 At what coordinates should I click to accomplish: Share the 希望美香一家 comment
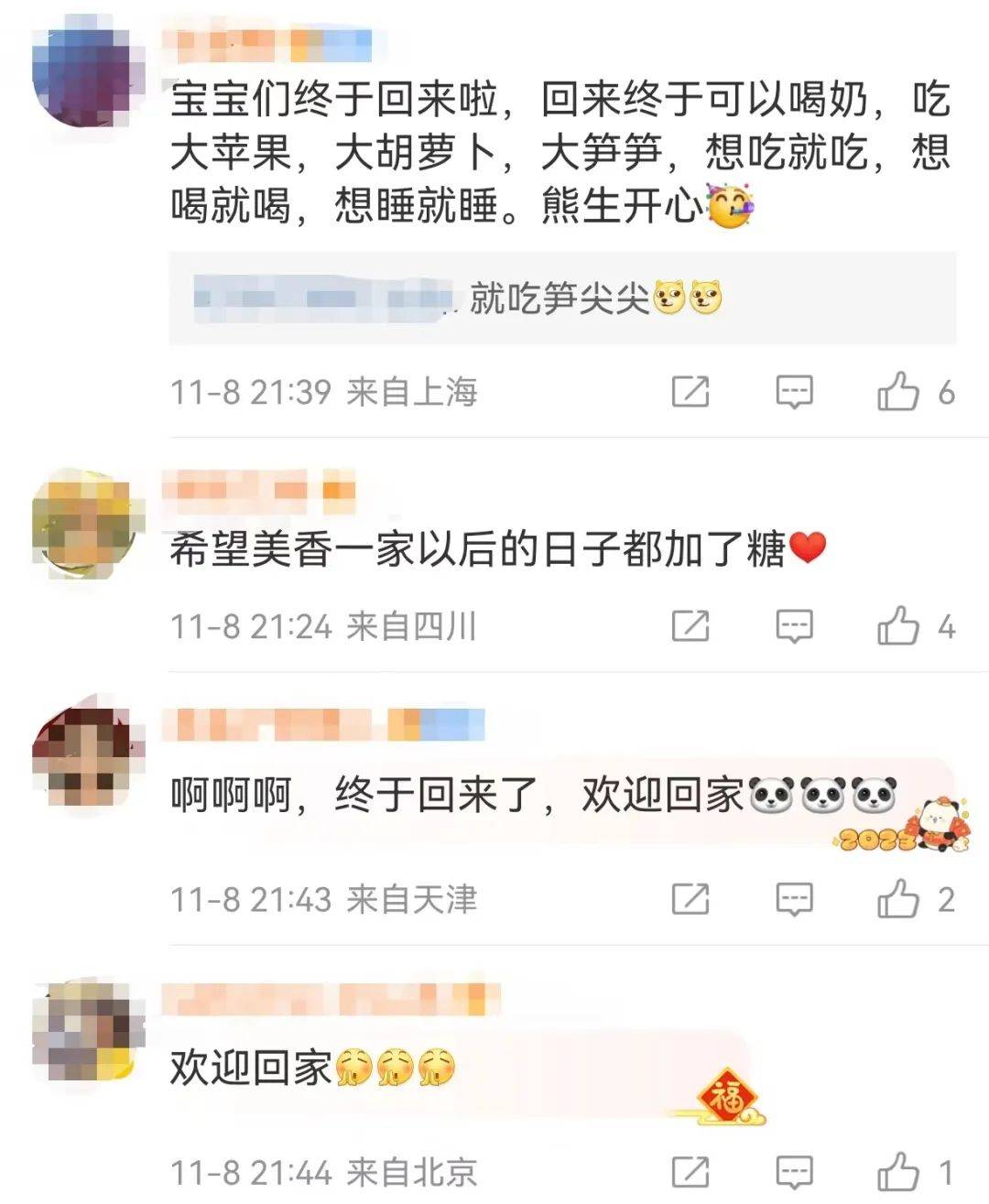point(690,626)
